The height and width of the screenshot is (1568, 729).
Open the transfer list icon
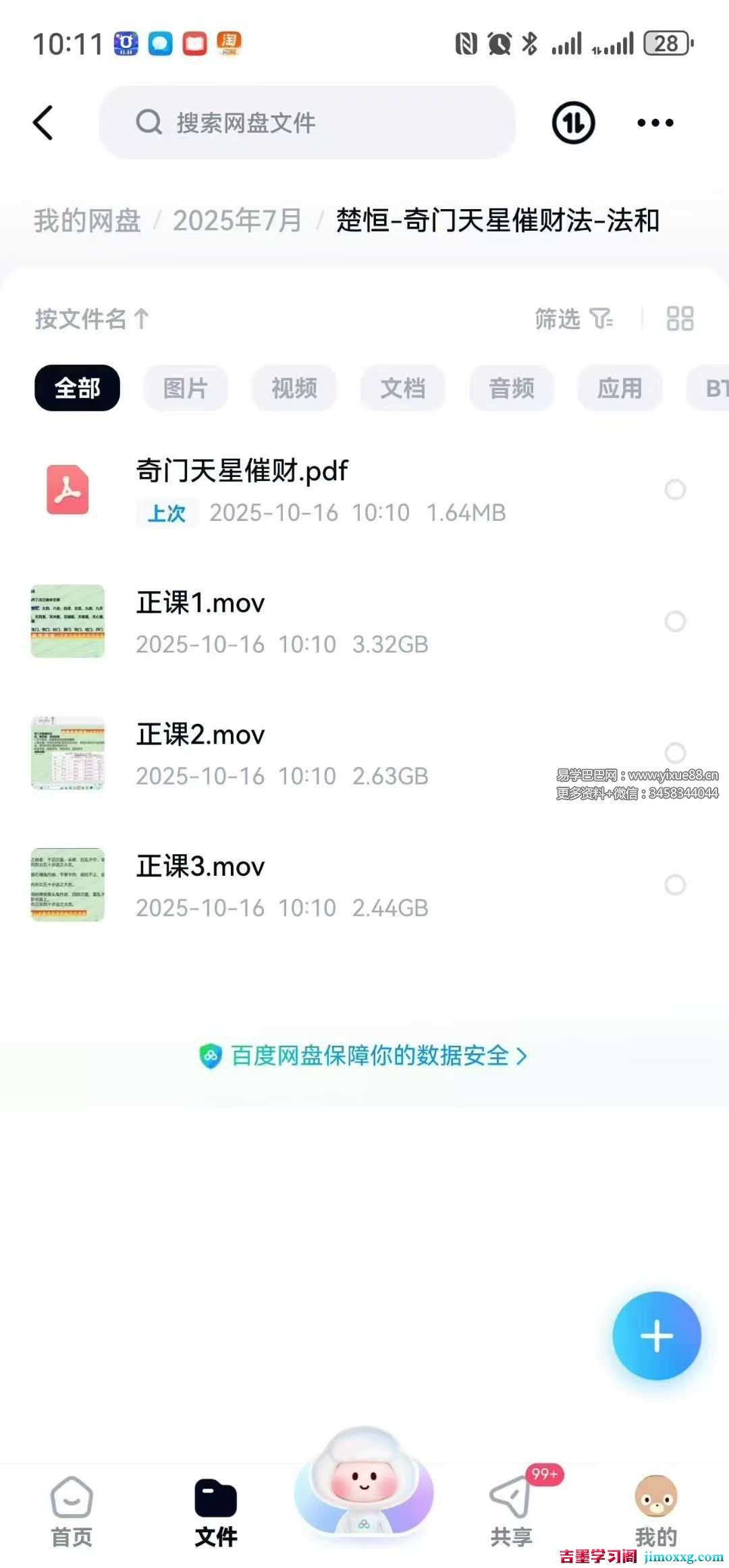(x=573, y=123)
